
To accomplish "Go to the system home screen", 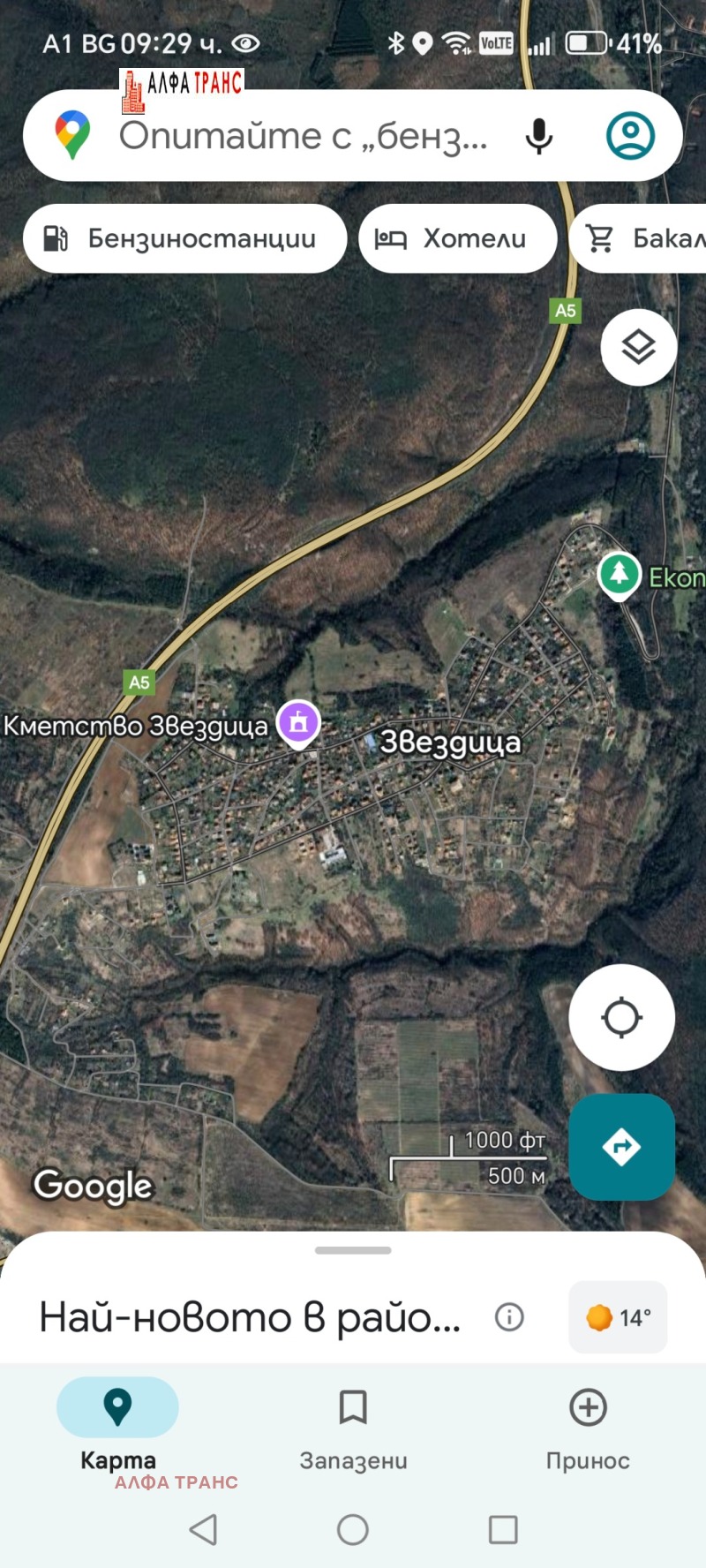I will coord(353,1529).
